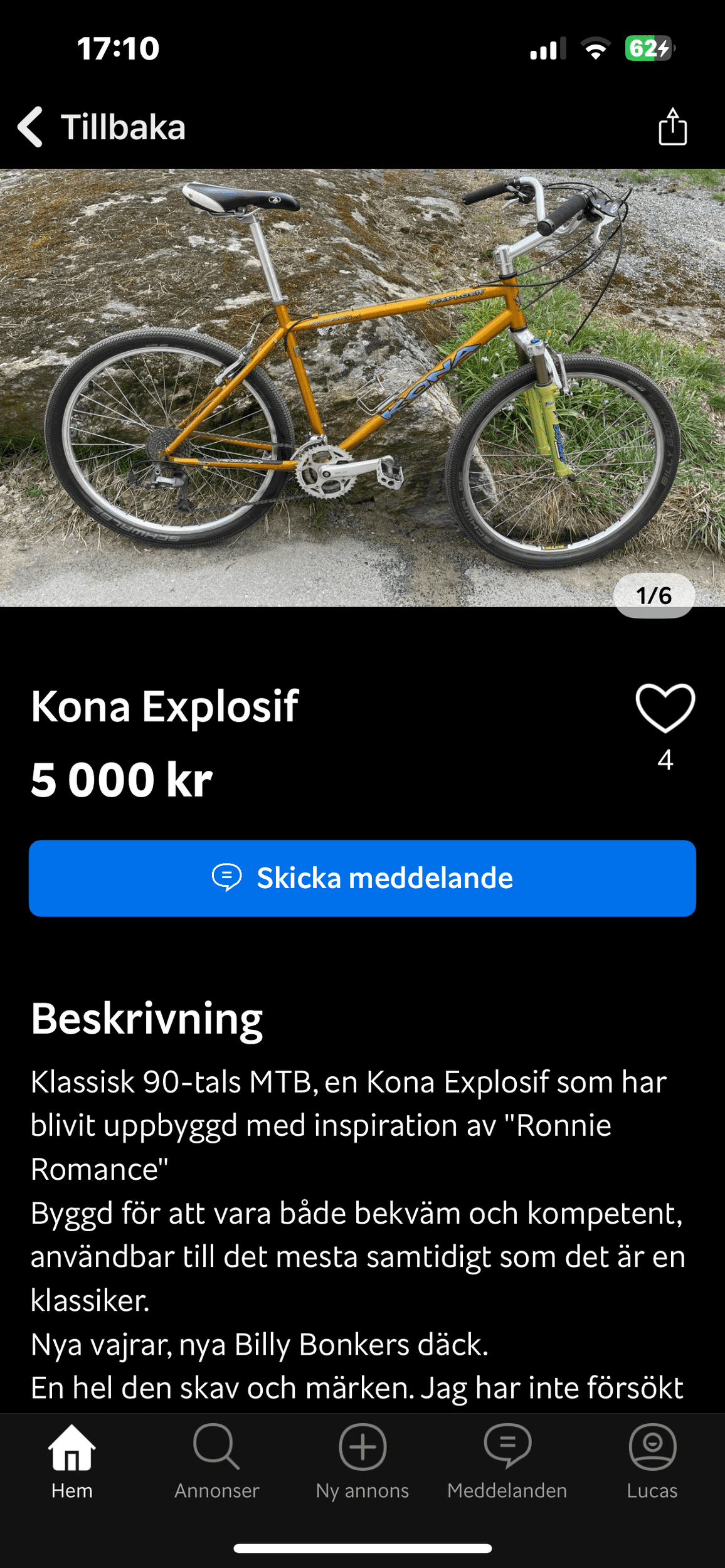Image resolution: width=725 pixels, height=1568 pixels.
Task: Open the Annonser search tab
Action: (x=217, y=1461)
